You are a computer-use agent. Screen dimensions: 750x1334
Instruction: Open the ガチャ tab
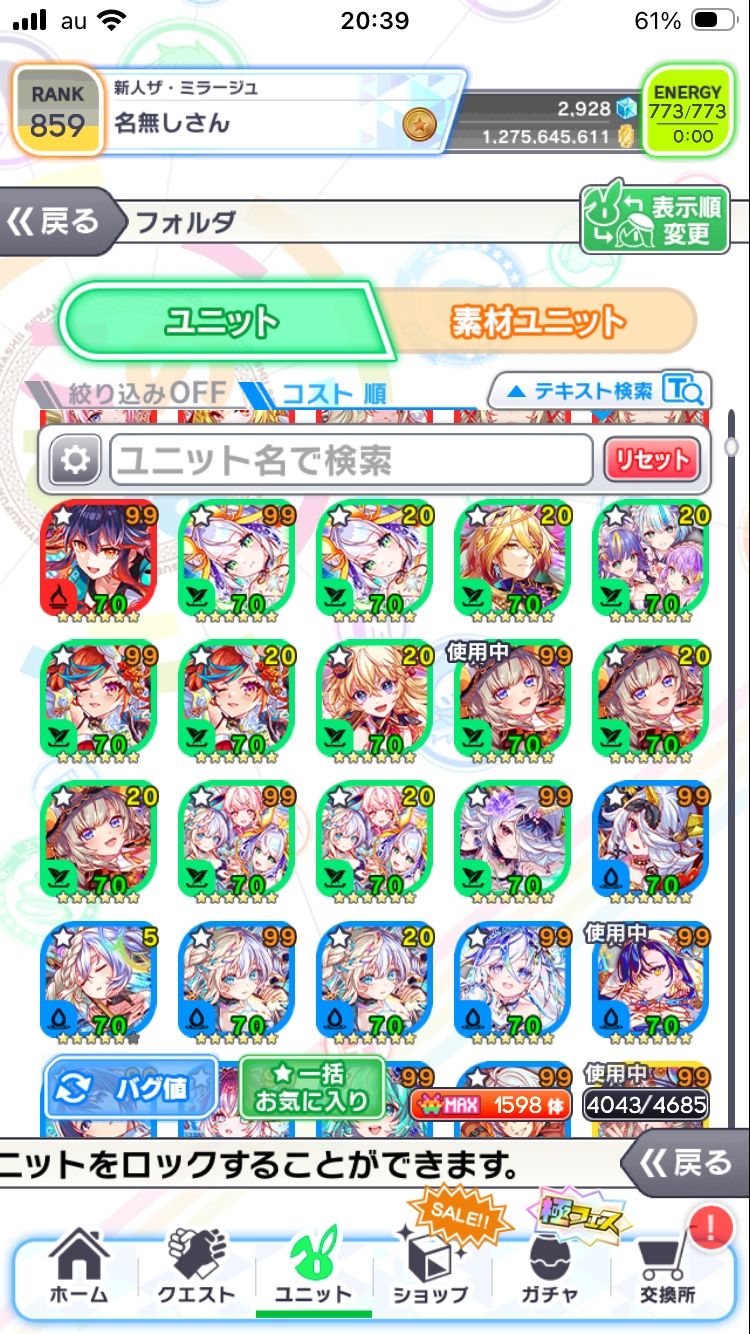(x=549, y=1266)
